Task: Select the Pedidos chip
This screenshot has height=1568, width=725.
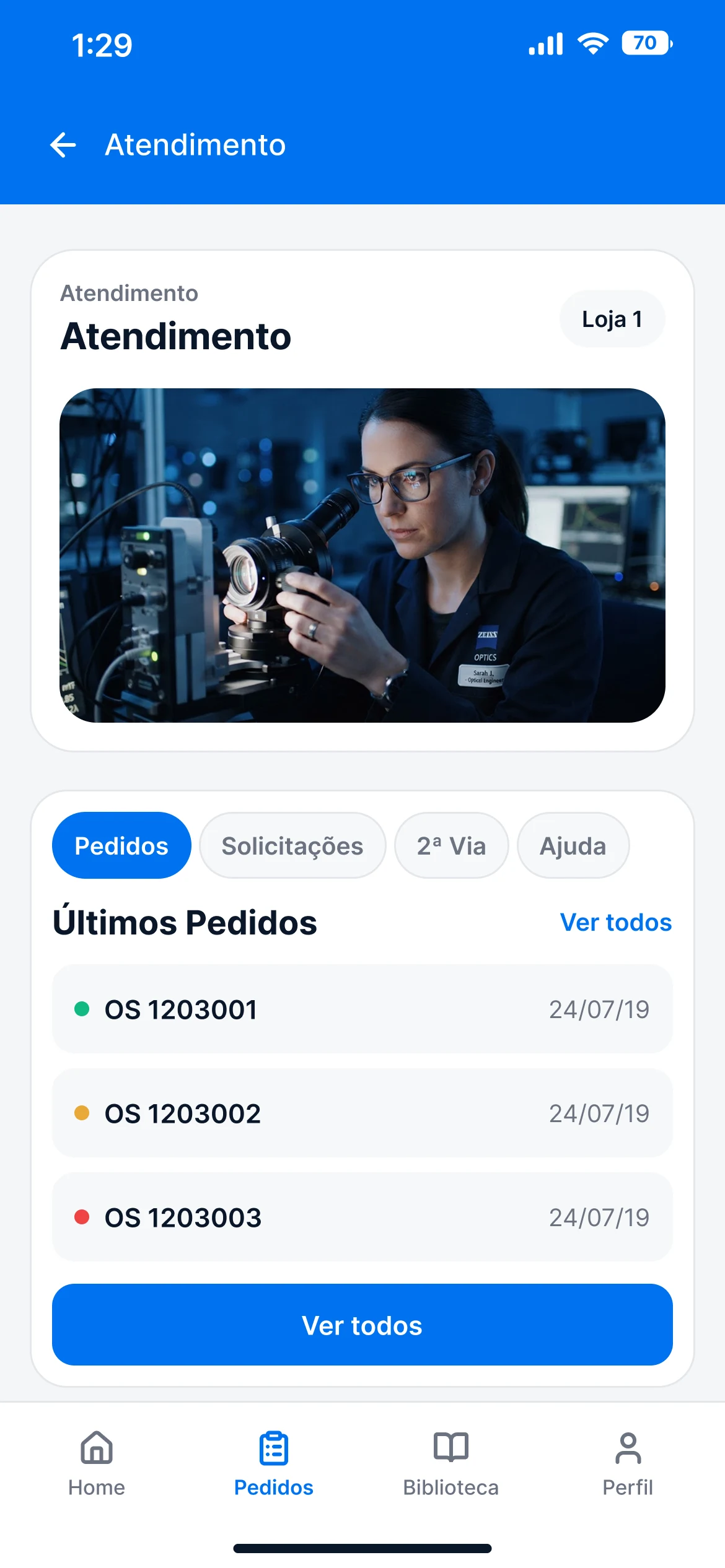Action: pyautogui.click(x=121, y=845)
